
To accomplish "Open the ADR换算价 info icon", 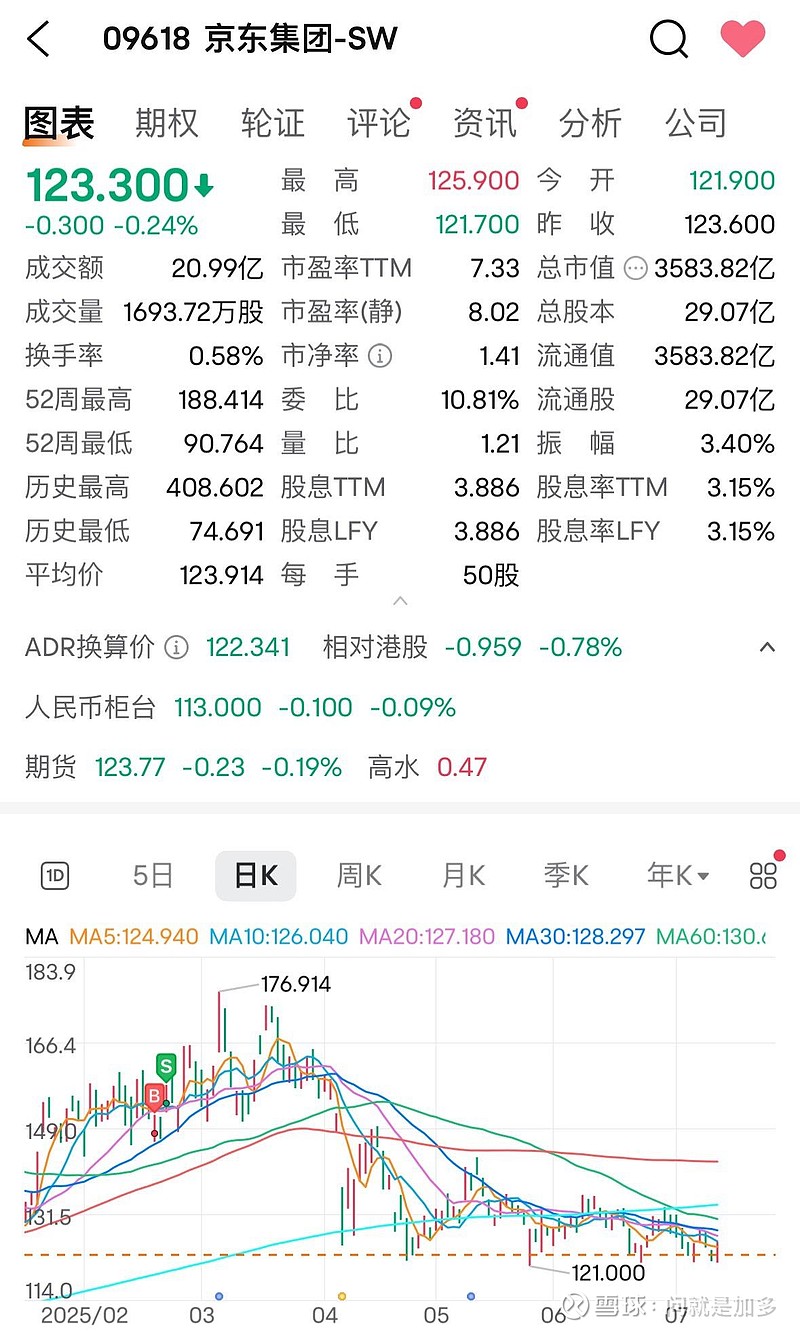I will pyautogui.click(x=176, y=647).
